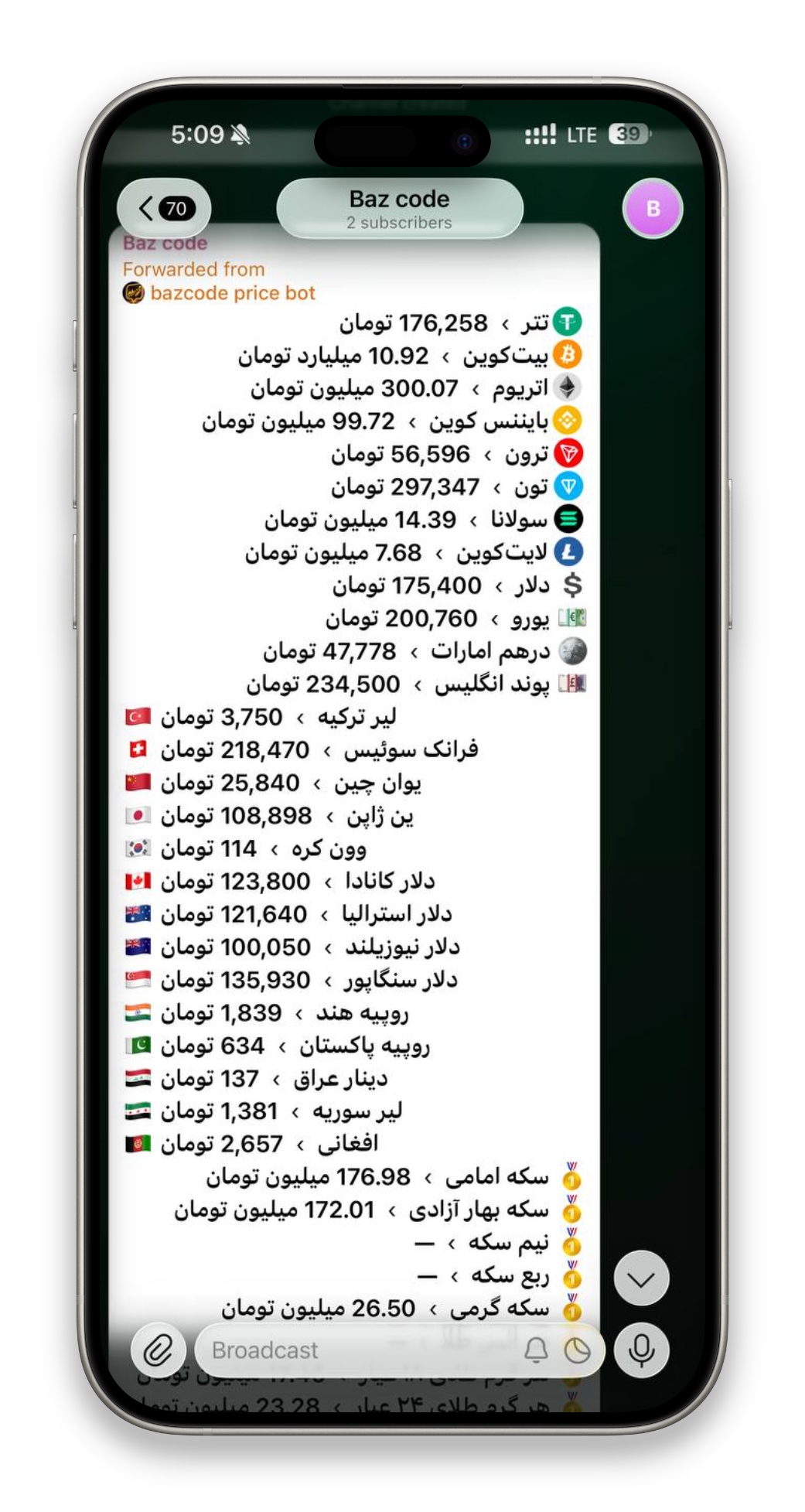Image resolution: width=805 pixels, height=1512 pixels.
Task: Tap the attach paperclip icon
Action: (x=159, y=1350)
